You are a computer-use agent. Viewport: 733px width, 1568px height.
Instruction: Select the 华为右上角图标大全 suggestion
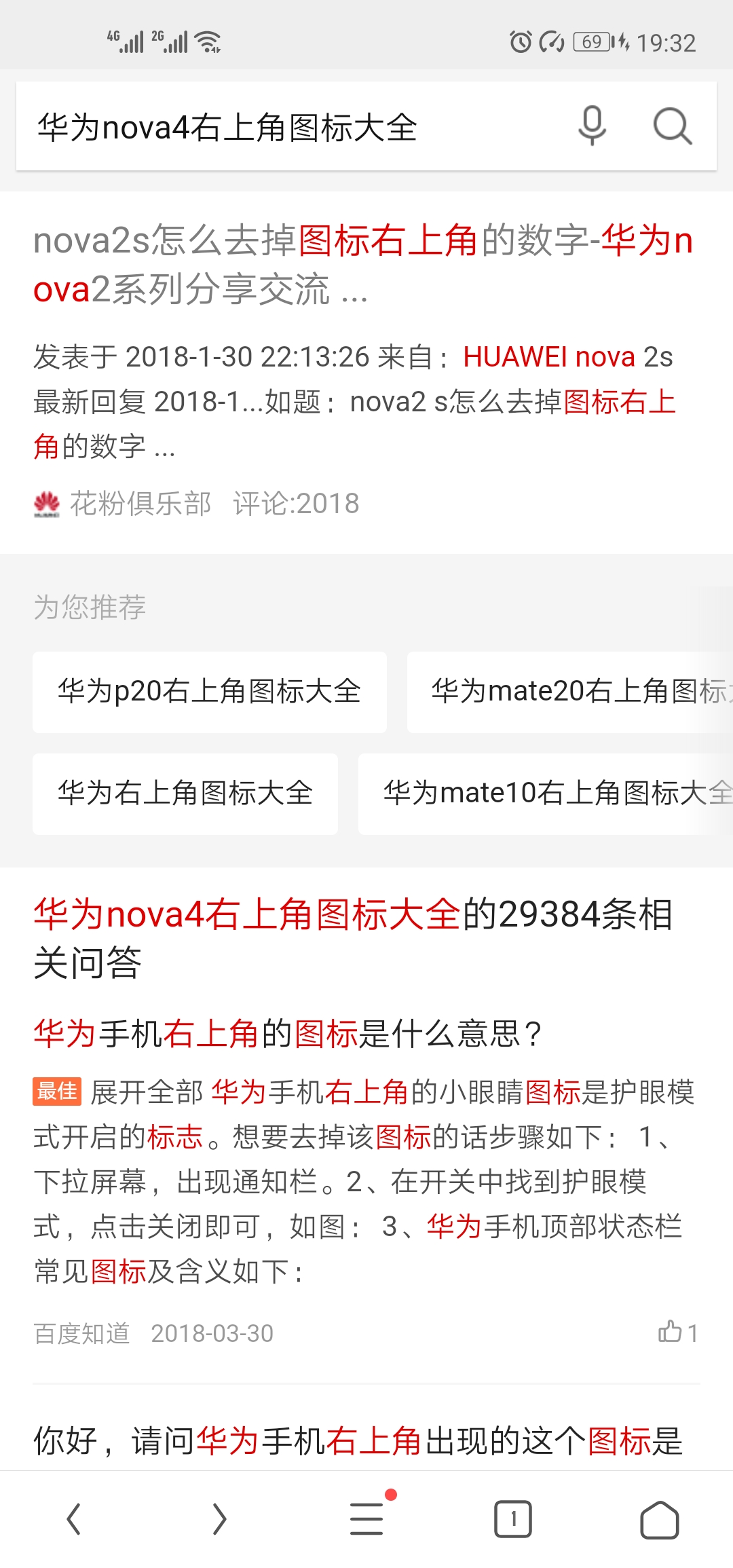185,794
